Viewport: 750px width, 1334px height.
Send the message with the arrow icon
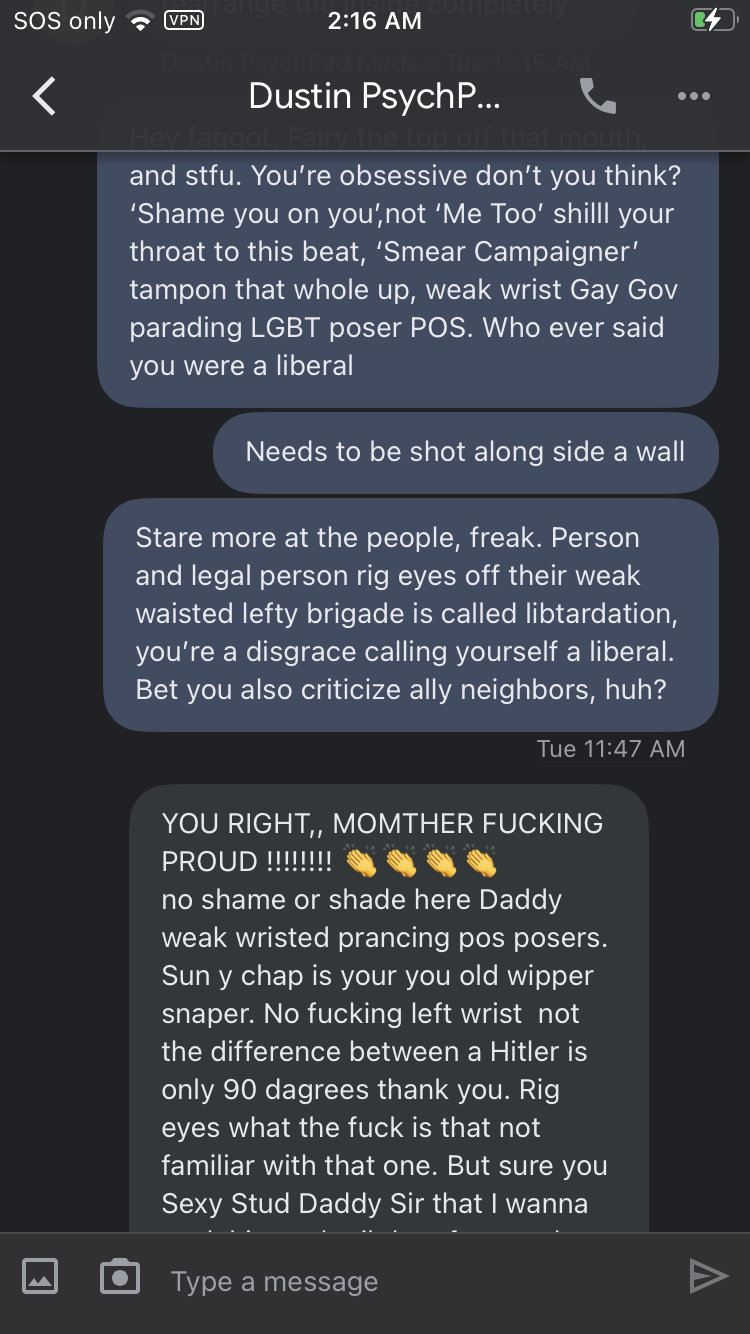tap(708, 1277)
